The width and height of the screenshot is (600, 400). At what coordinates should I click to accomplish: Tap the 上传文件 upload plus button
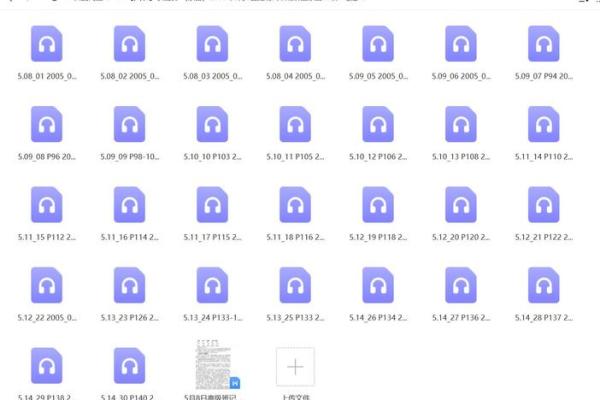(x=295, y=367)
